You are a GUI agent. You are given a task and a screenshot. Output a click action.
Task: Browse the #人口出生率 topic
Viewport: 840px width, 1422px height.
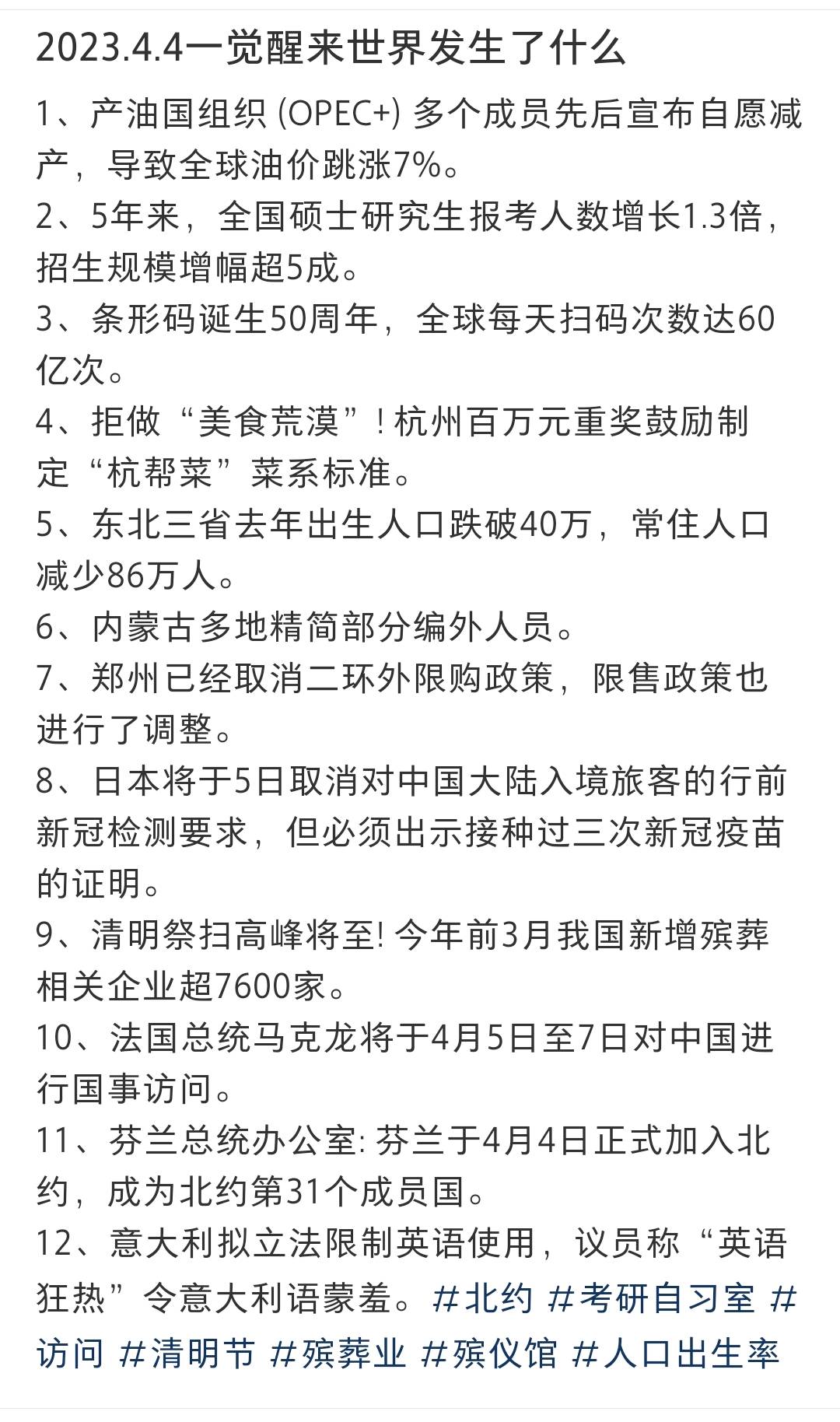coord(675,1354)
